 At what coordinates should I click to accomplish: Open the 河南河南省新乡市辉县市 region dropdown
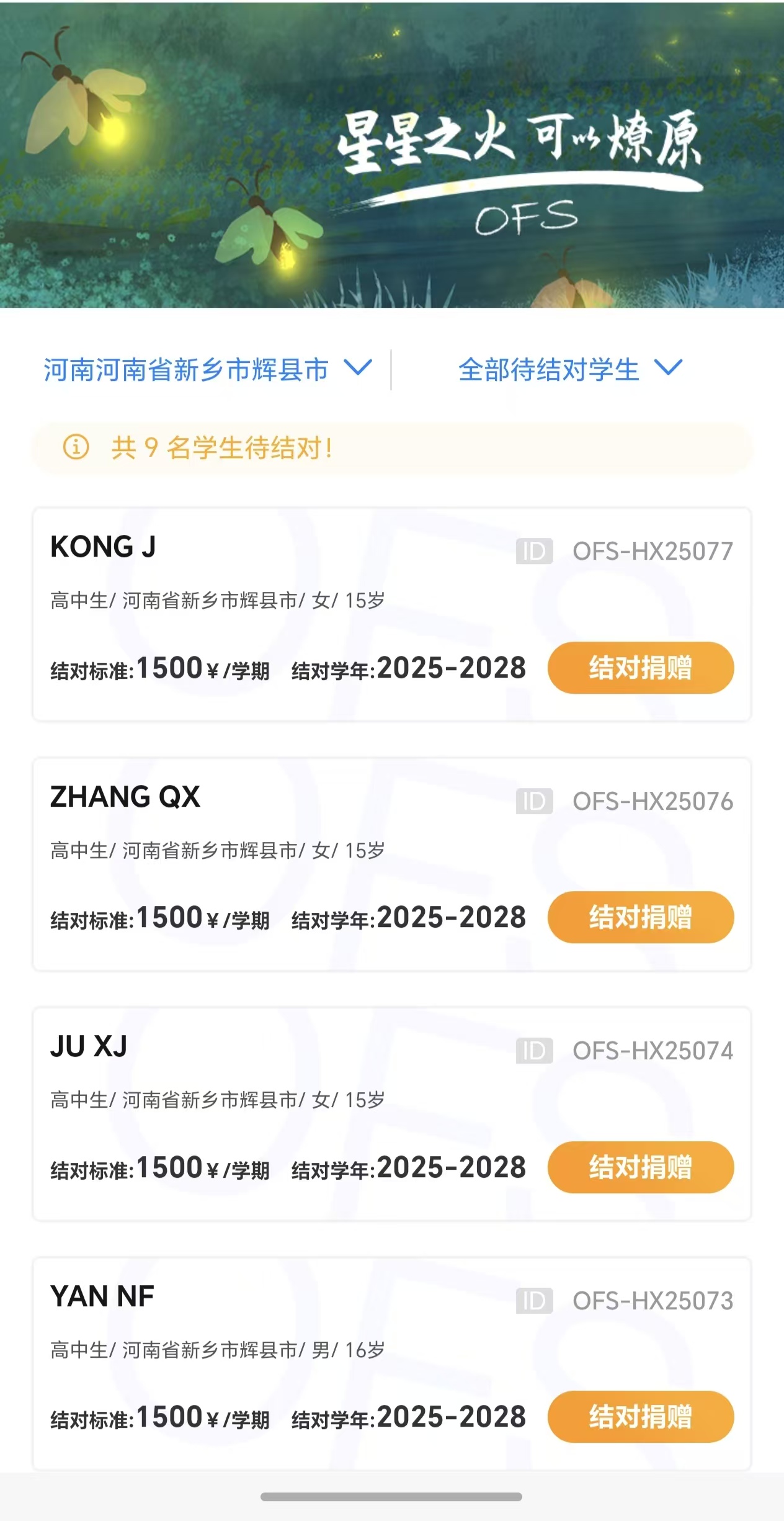pos(207,369)
